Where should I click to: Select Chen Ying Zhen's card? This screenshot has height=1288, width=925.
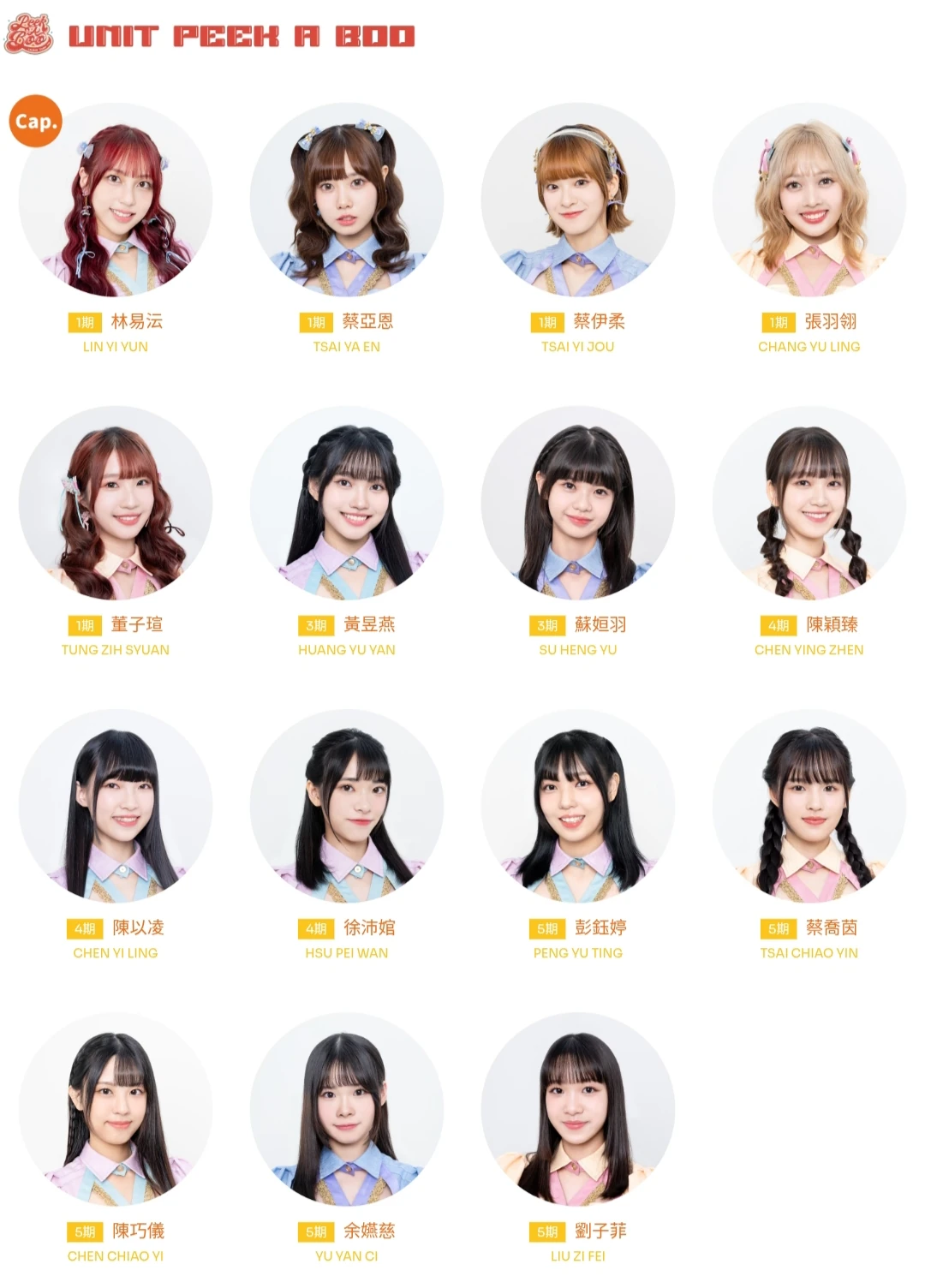809,503
